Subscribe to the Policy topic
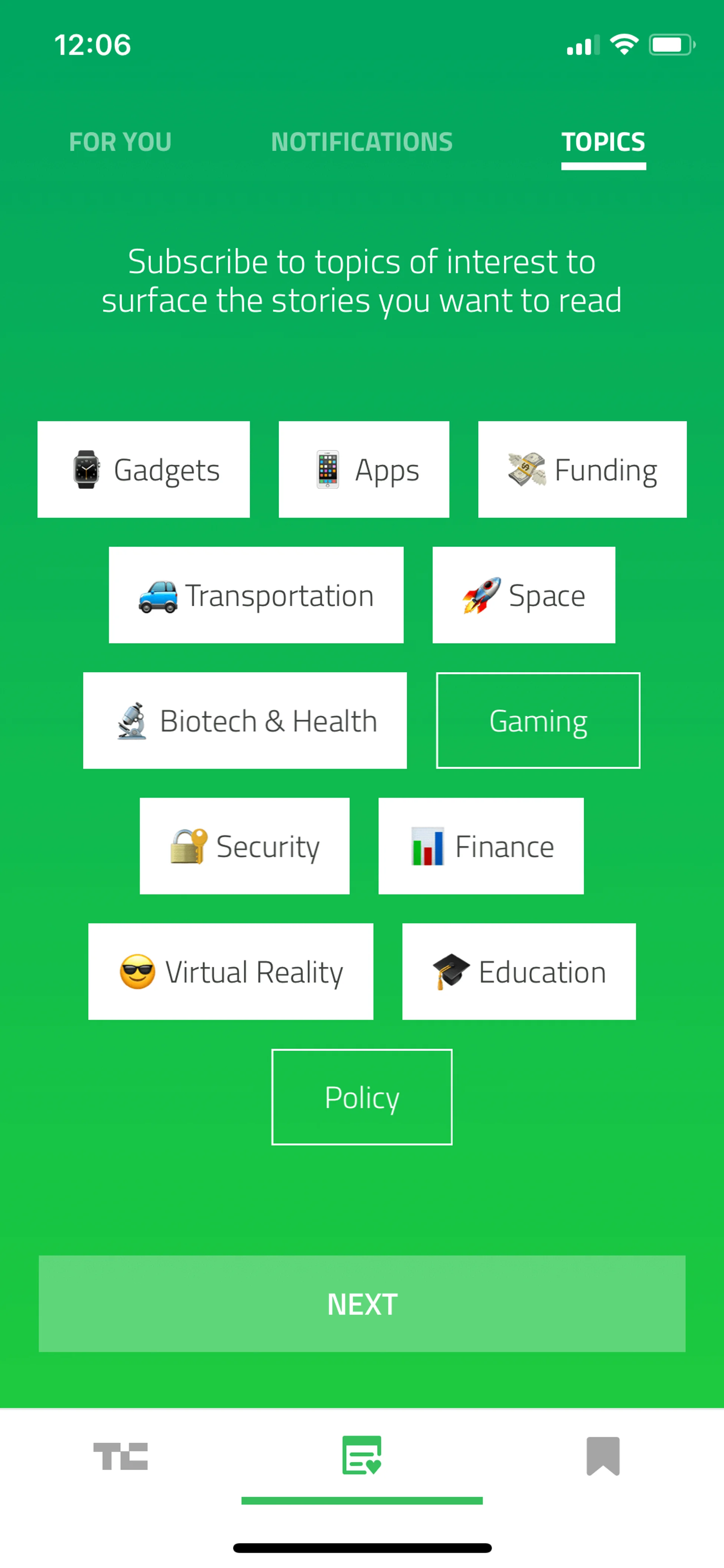 coord(361,1097)
